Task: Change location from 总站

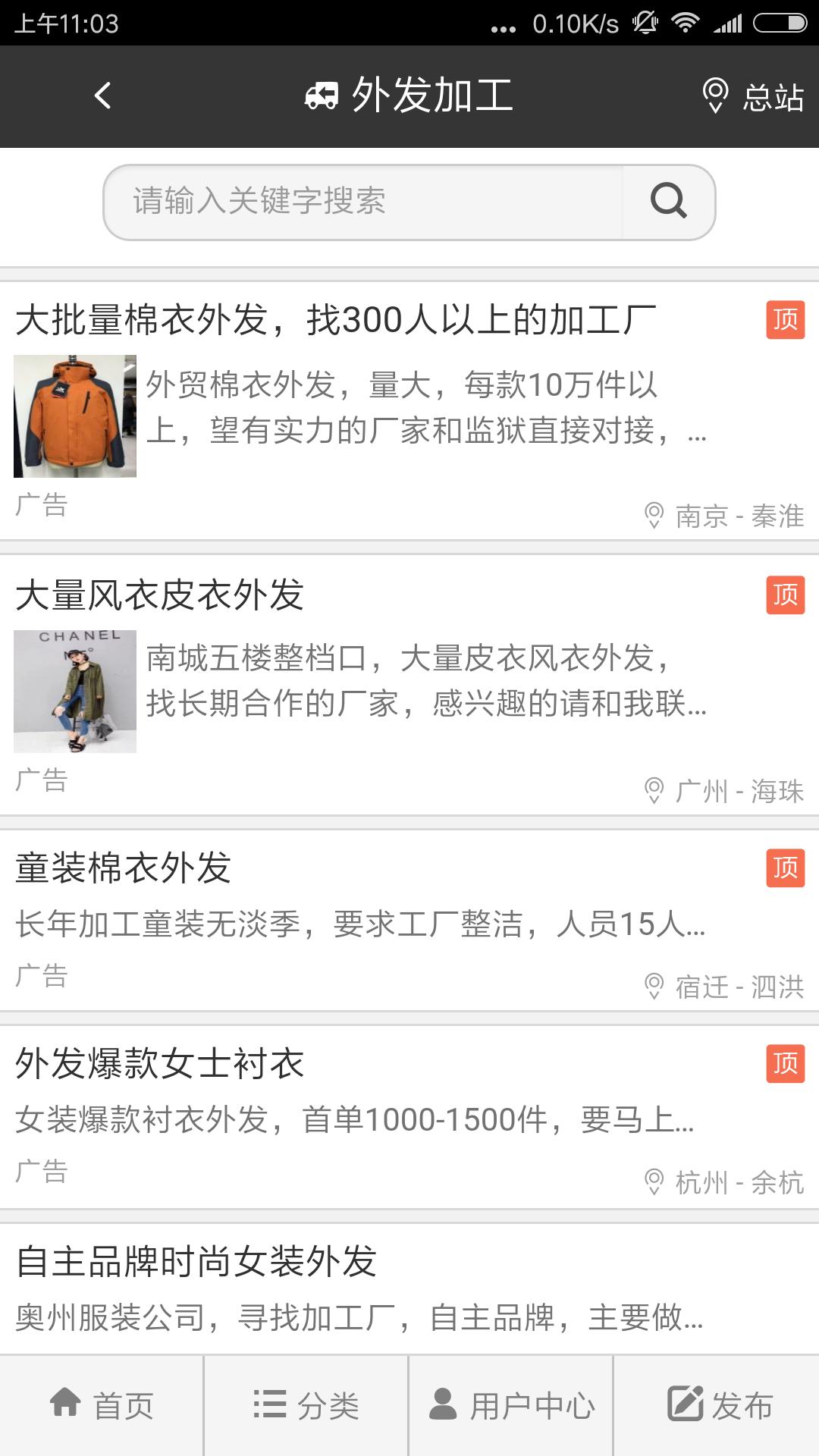Action: coord(752,96)
